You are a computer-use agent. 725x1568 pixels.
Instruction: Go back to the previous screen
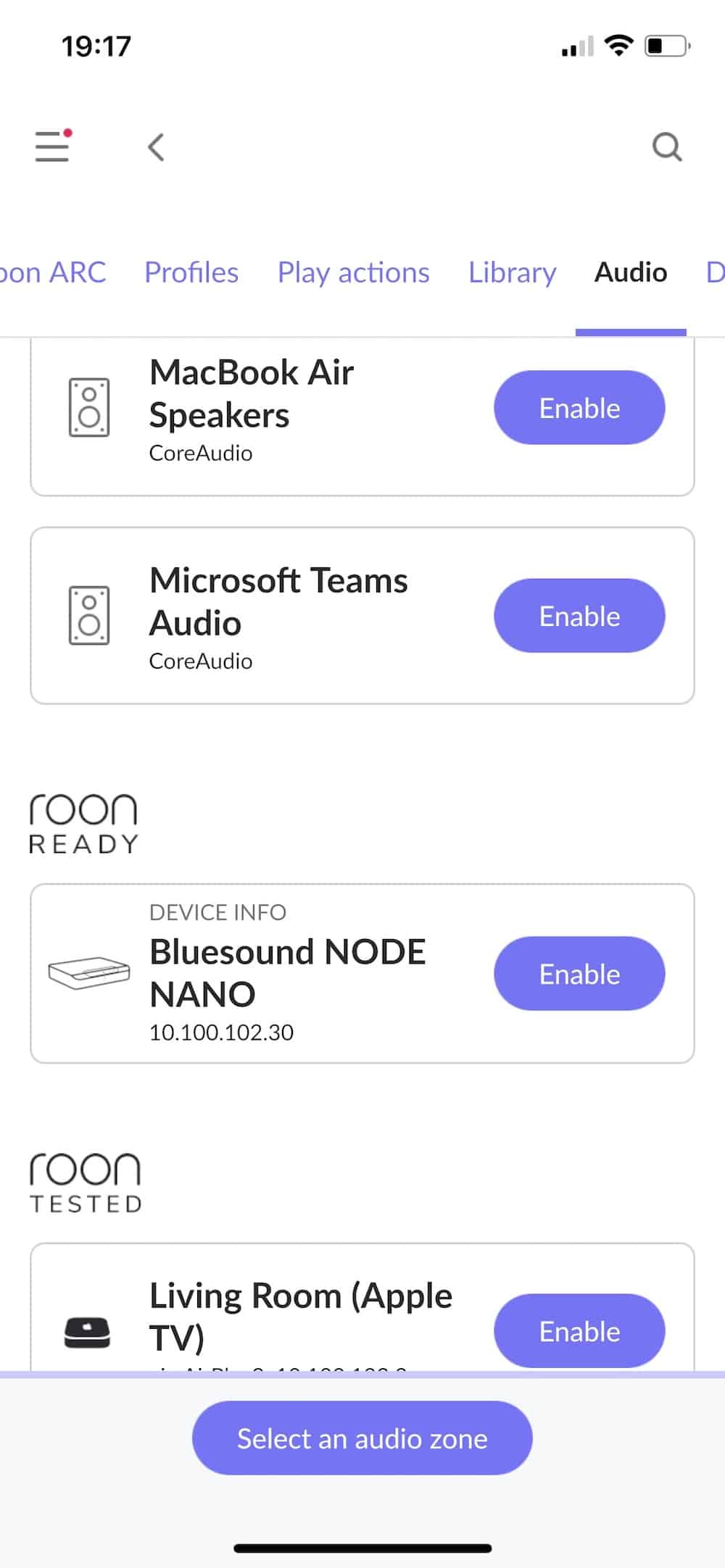tap(157, 147)
